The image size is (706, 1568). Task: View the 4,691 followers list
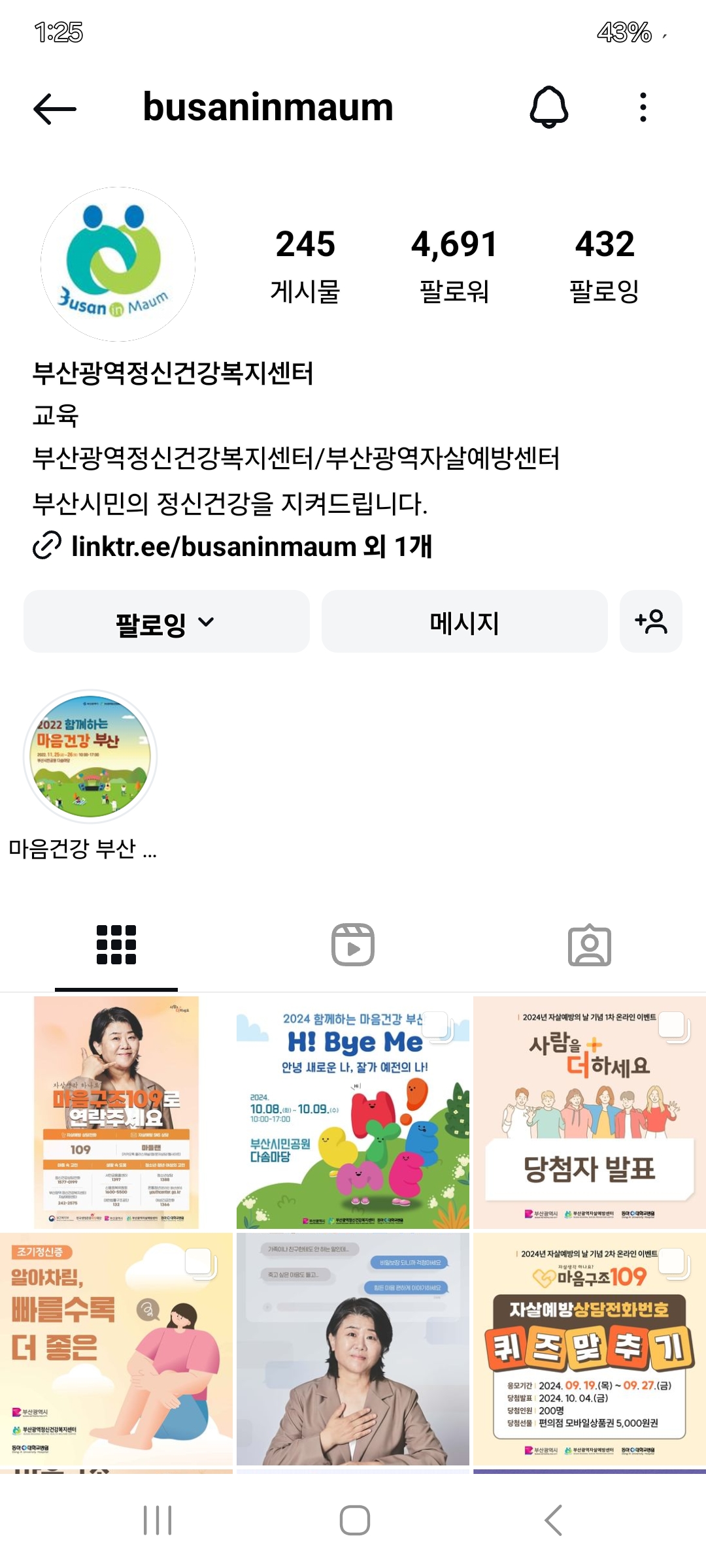click(454, 265)
